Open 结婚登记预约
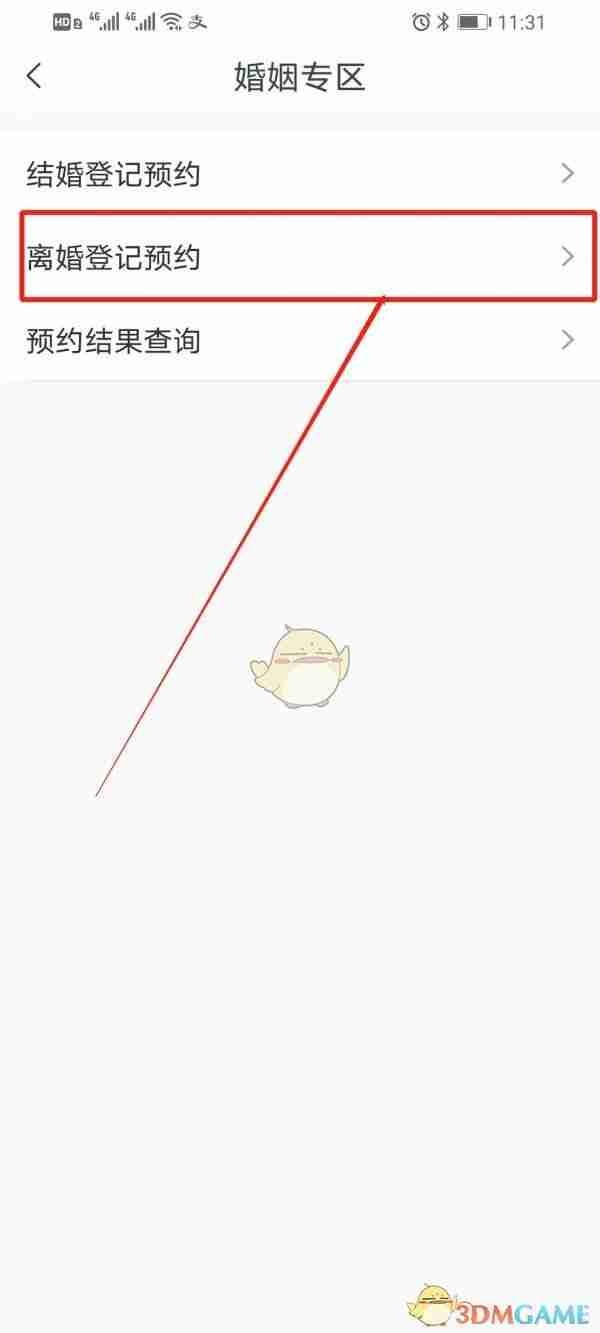This screenshot has height=1333, width=600. [x=300, y=175]
